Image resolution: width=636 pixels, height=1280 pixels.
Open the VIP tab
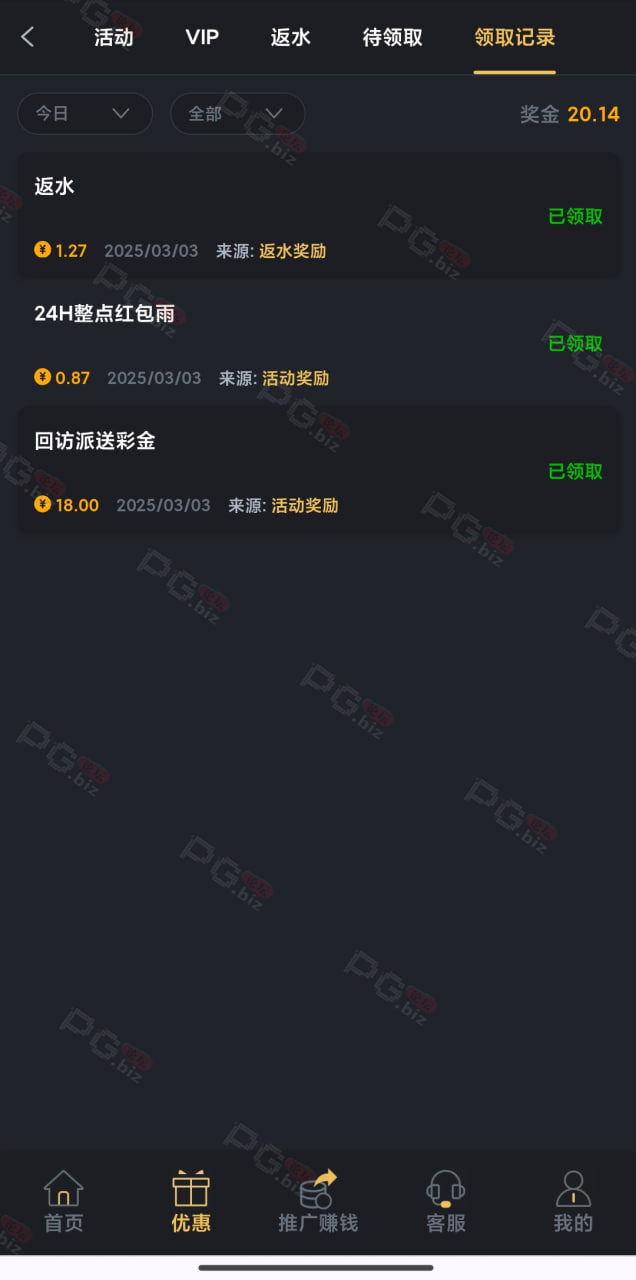tap(202, 38)
